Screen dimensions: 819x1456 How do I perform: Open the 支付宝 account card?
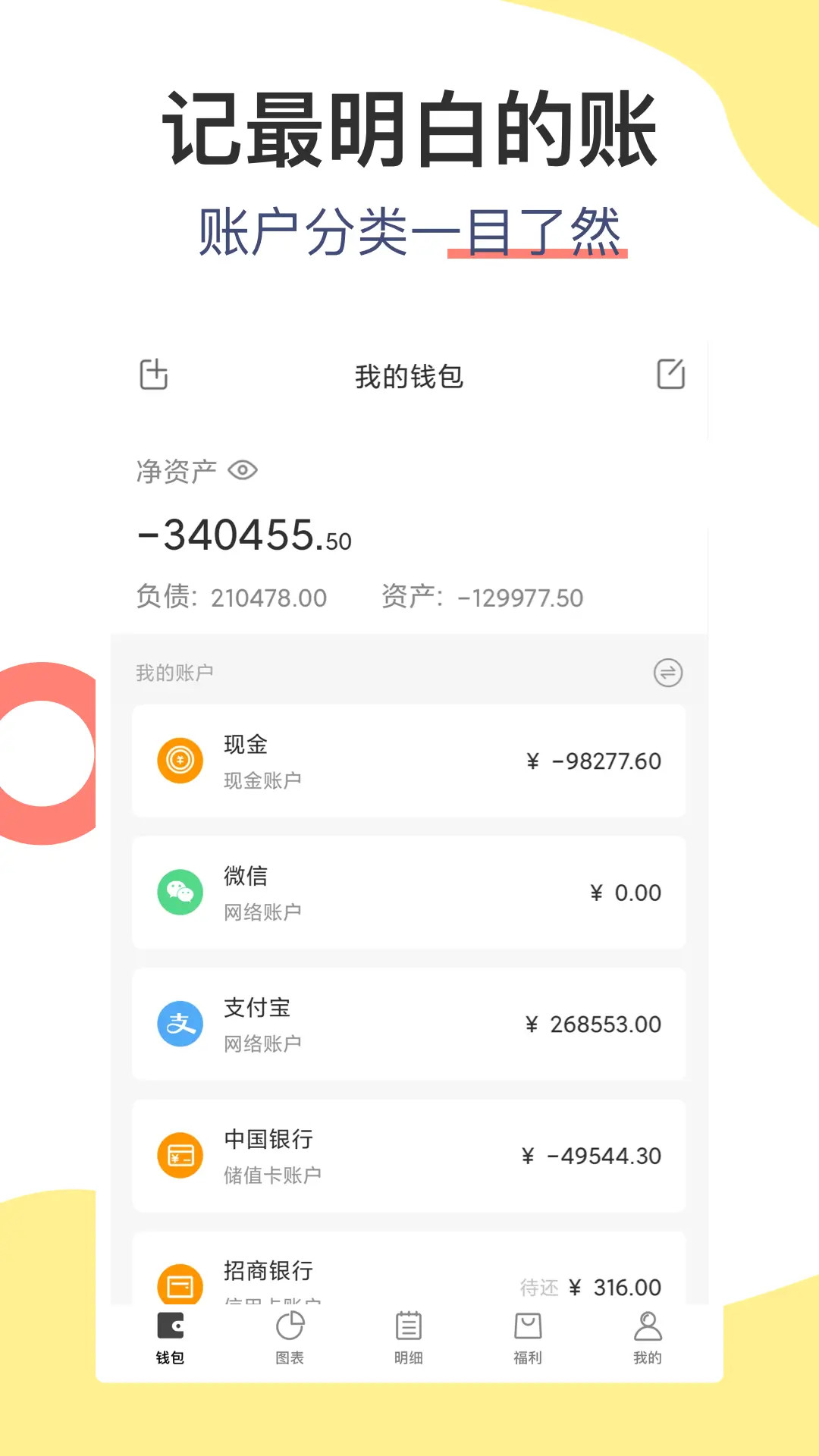(409, 1024)
